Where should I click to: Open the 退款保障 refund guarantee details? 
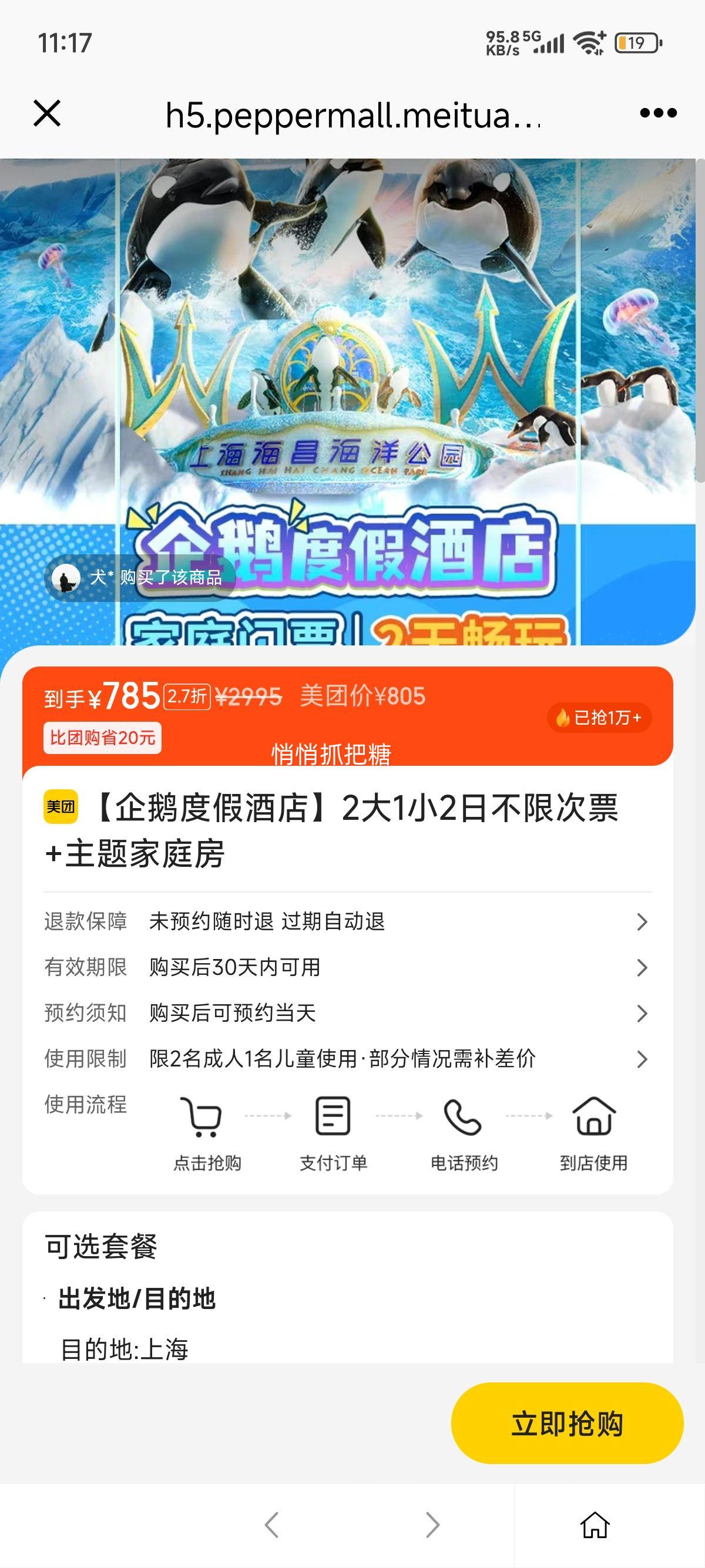347,921
